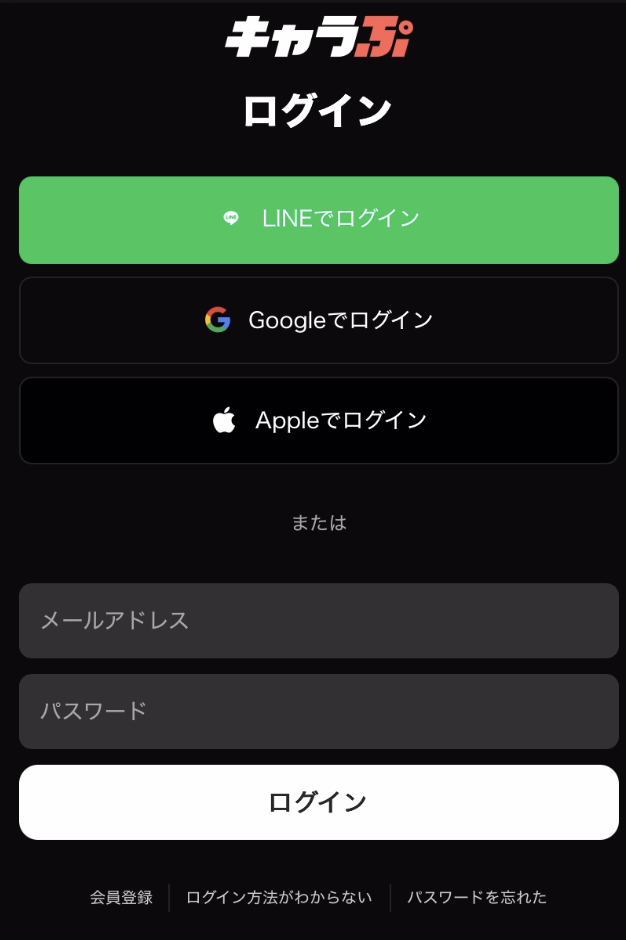Open パスワードを忘れた password recovery
The width and height of the screenshot is (626, 940).
[x=476, y=897]
